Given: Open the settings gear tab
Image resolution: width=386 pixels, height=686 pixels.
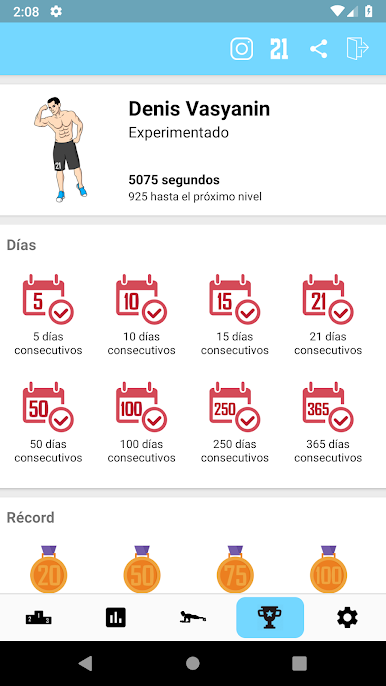Looking at the screenshot, I should coord(347,618).
